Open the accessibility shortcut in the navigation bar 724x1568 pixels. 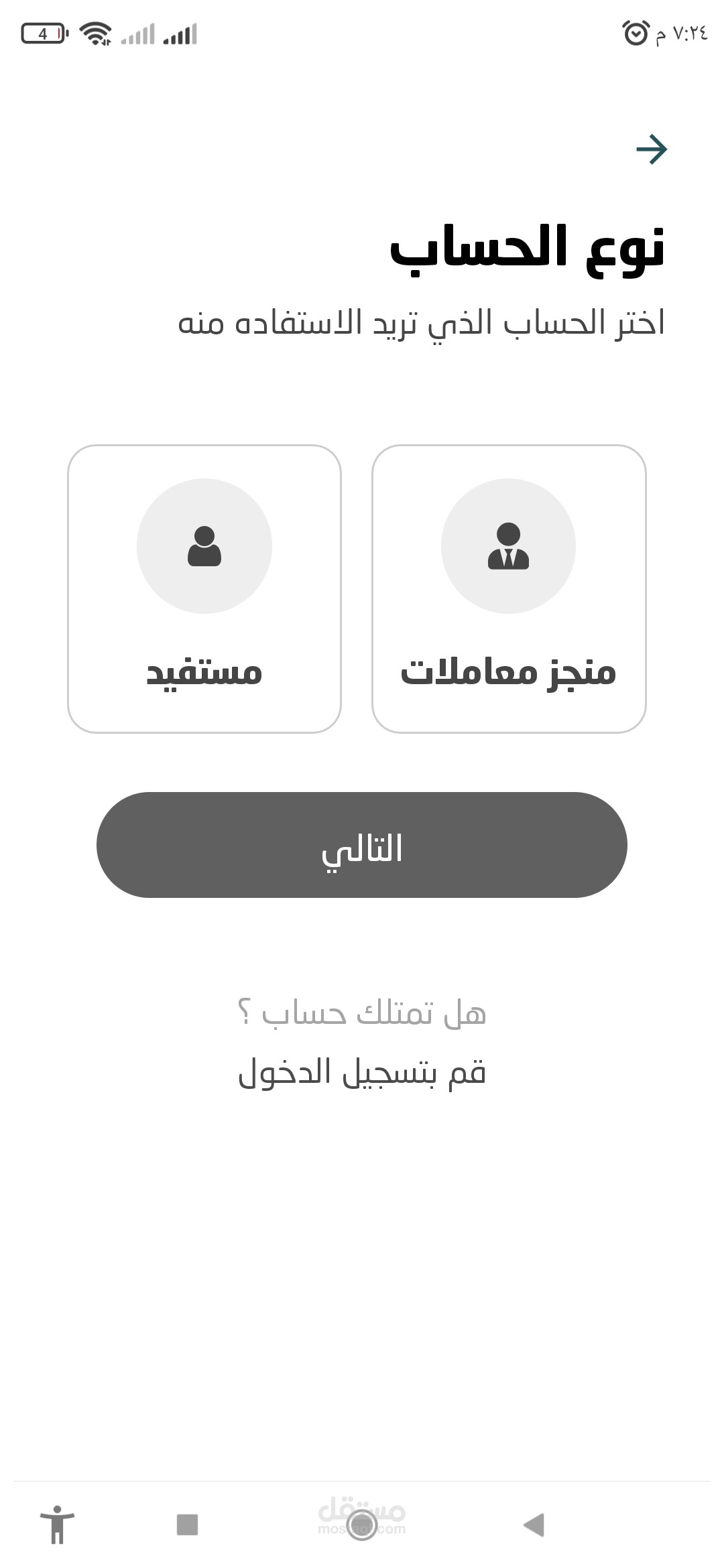point(57,1524)
